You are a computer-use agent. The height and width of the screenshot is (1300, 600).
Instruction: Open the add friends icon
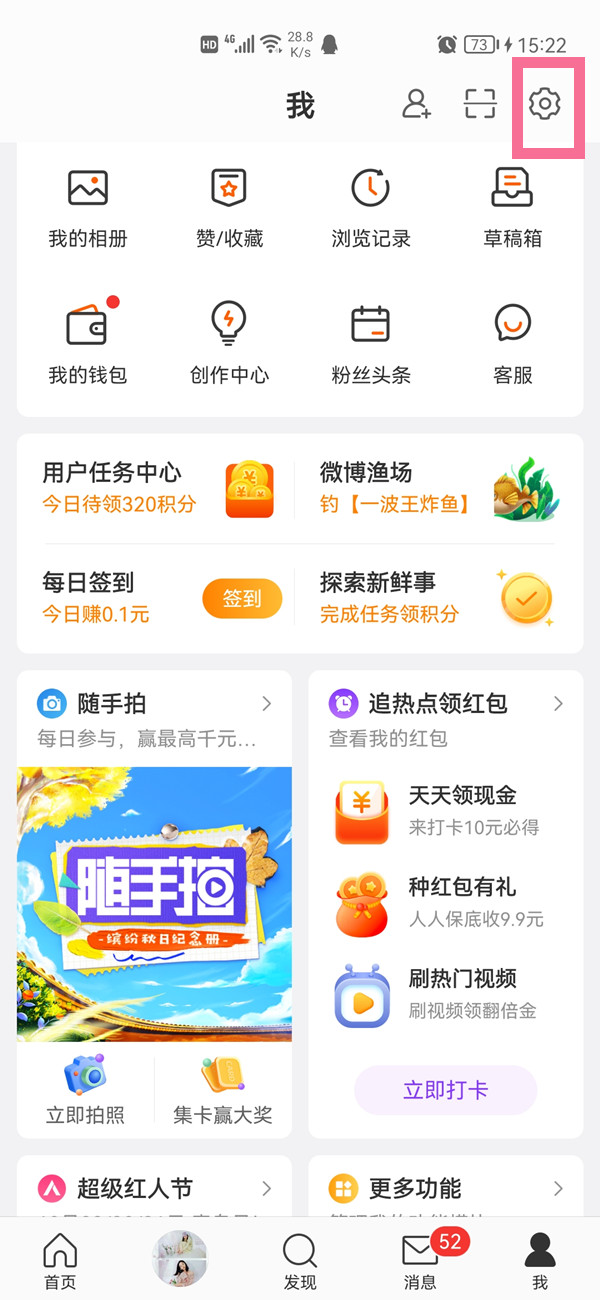tap(416, 104)
